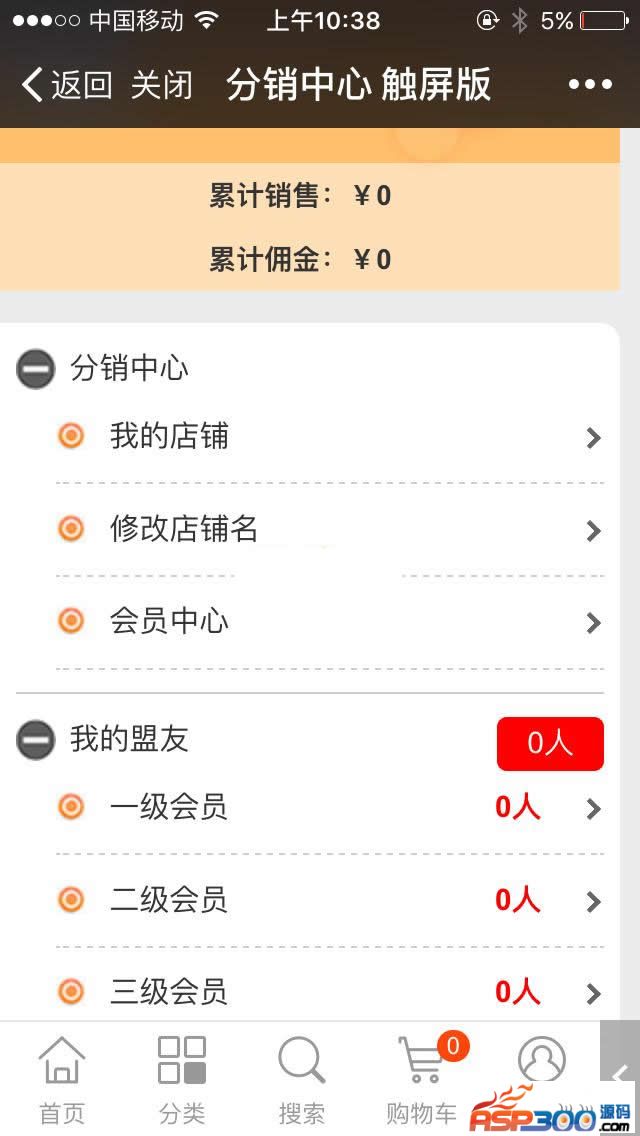
Task: View 二级会员 list
Action: coord(330,900)
